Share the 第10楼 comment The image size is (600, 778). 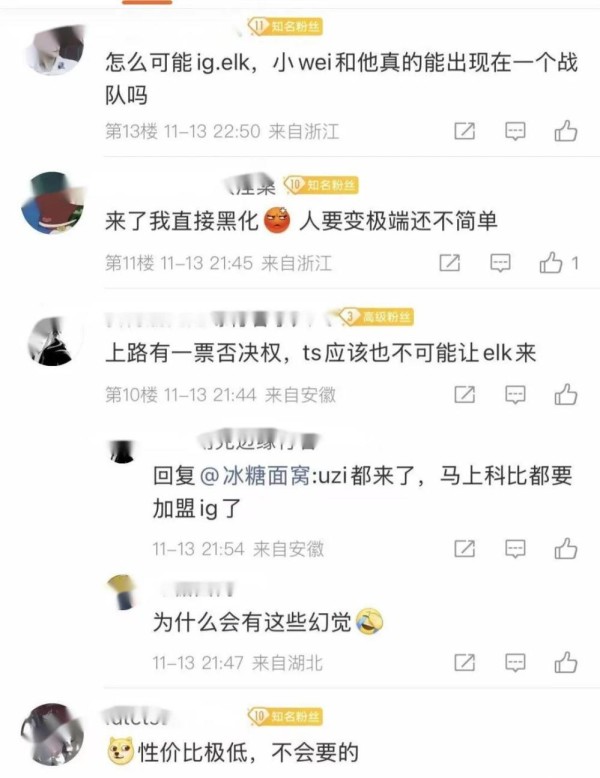[x=464, y=395]
